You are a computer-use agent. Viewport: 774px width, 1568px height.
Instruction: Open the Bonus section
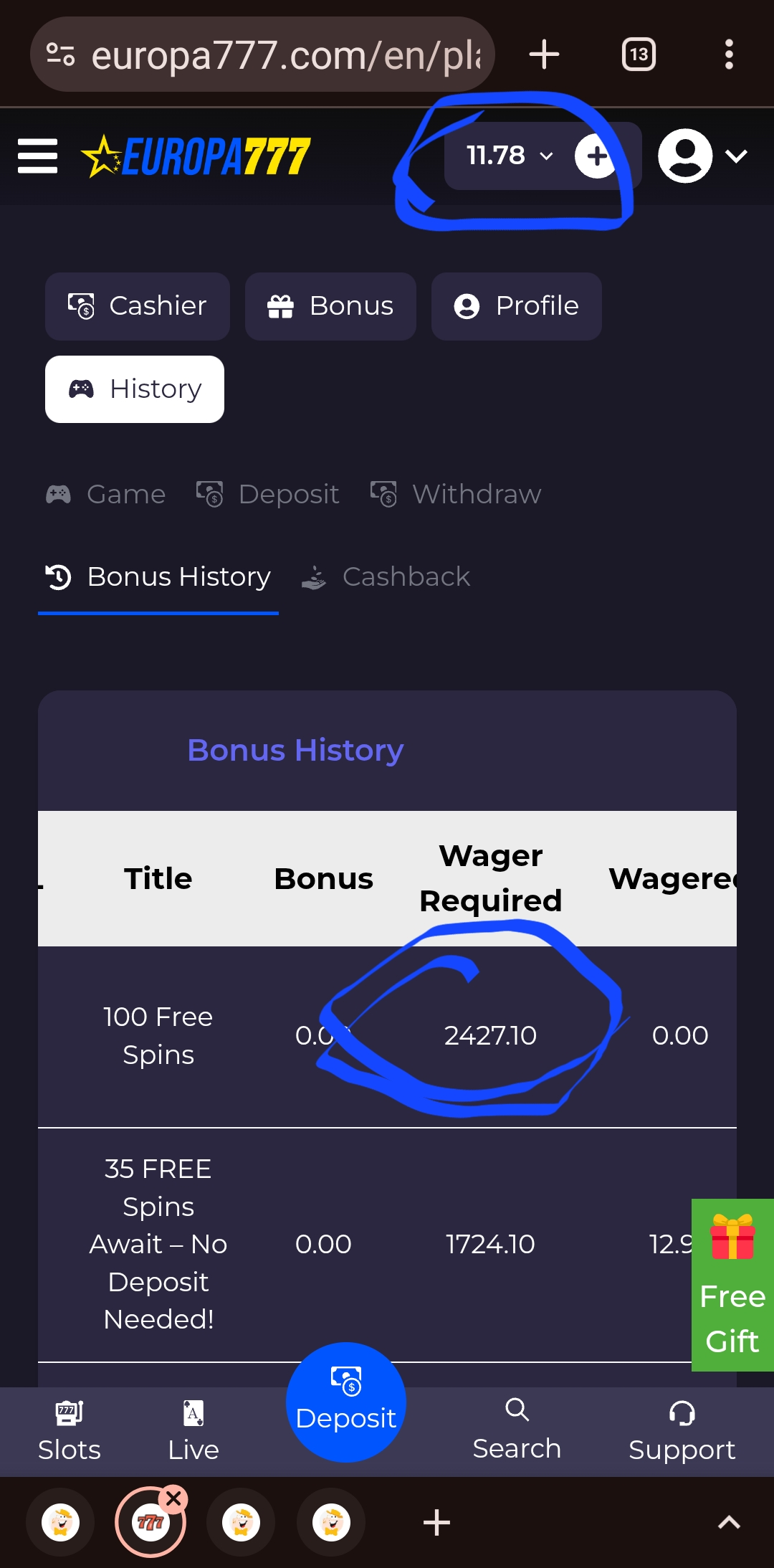(330, 306)
